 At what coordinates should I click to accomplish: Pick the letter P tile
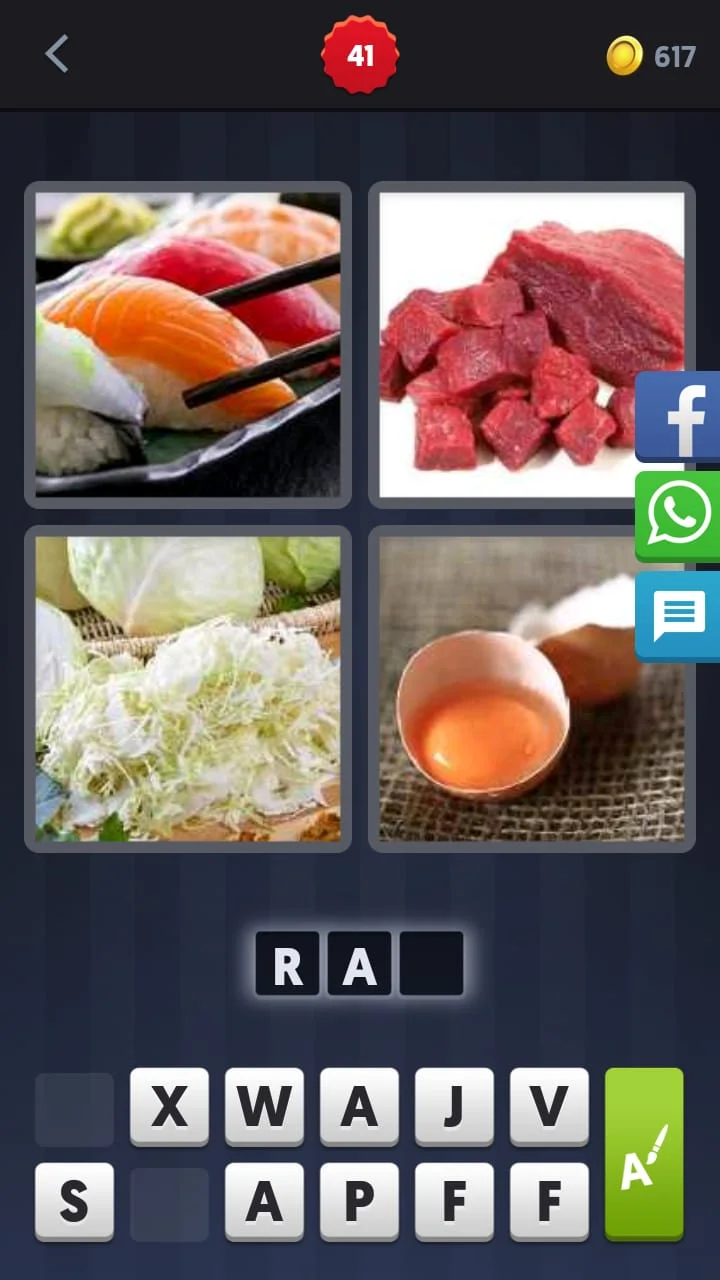pos(359,1201)
